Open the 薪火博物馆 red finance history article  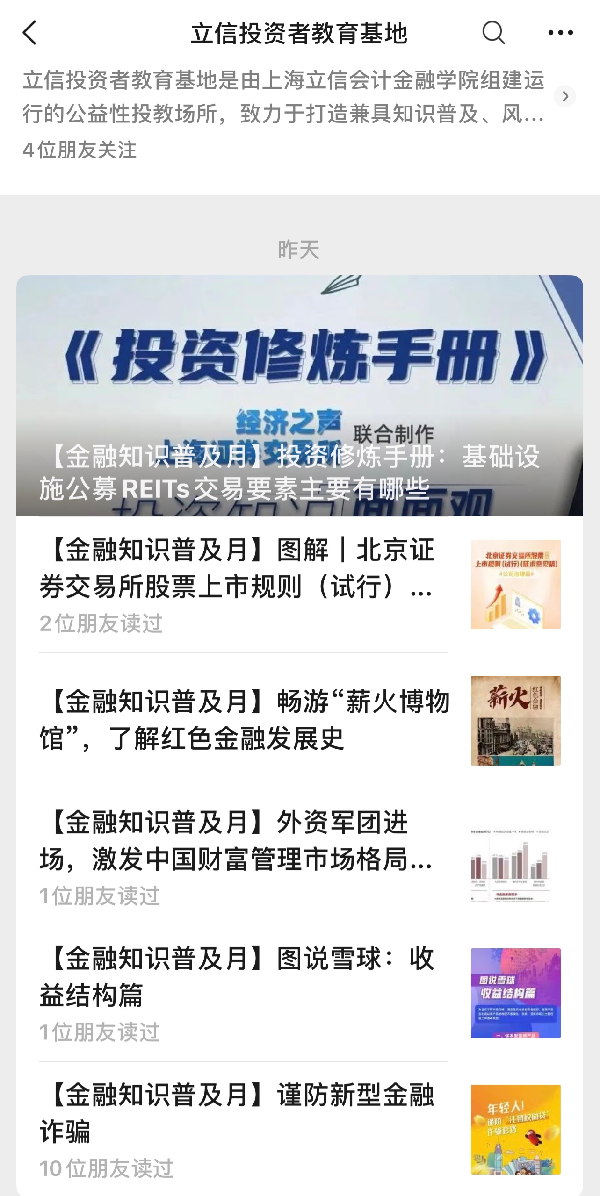coord(300,720)
